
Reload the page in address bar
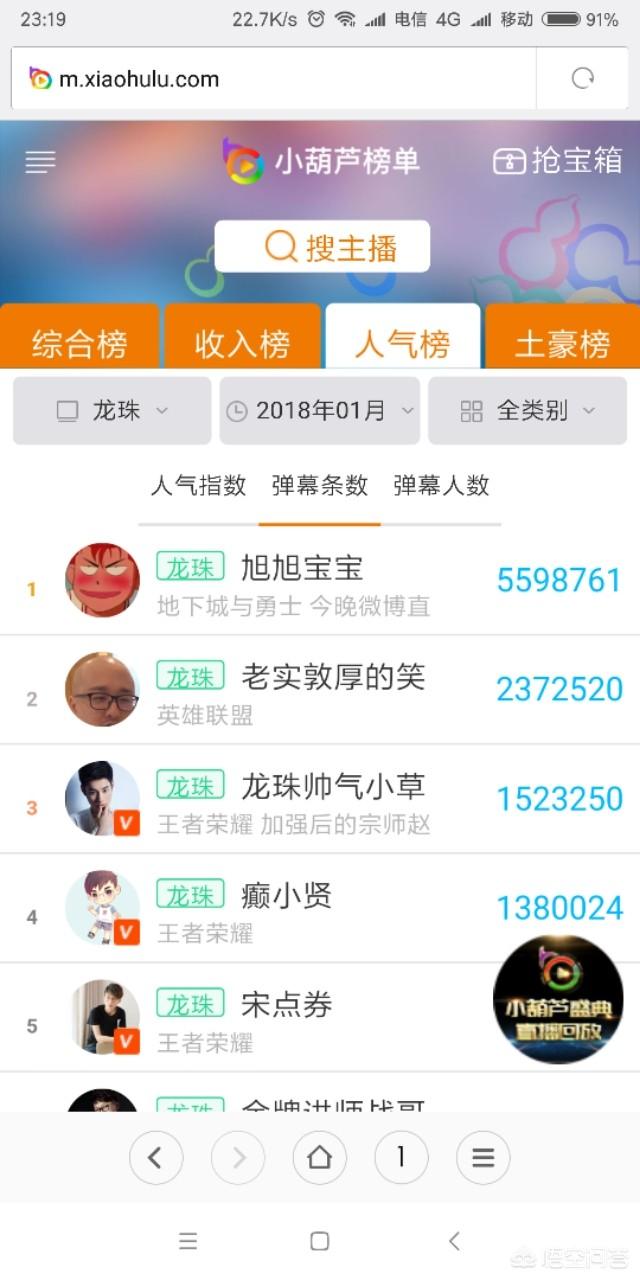(x=583, y=79)
